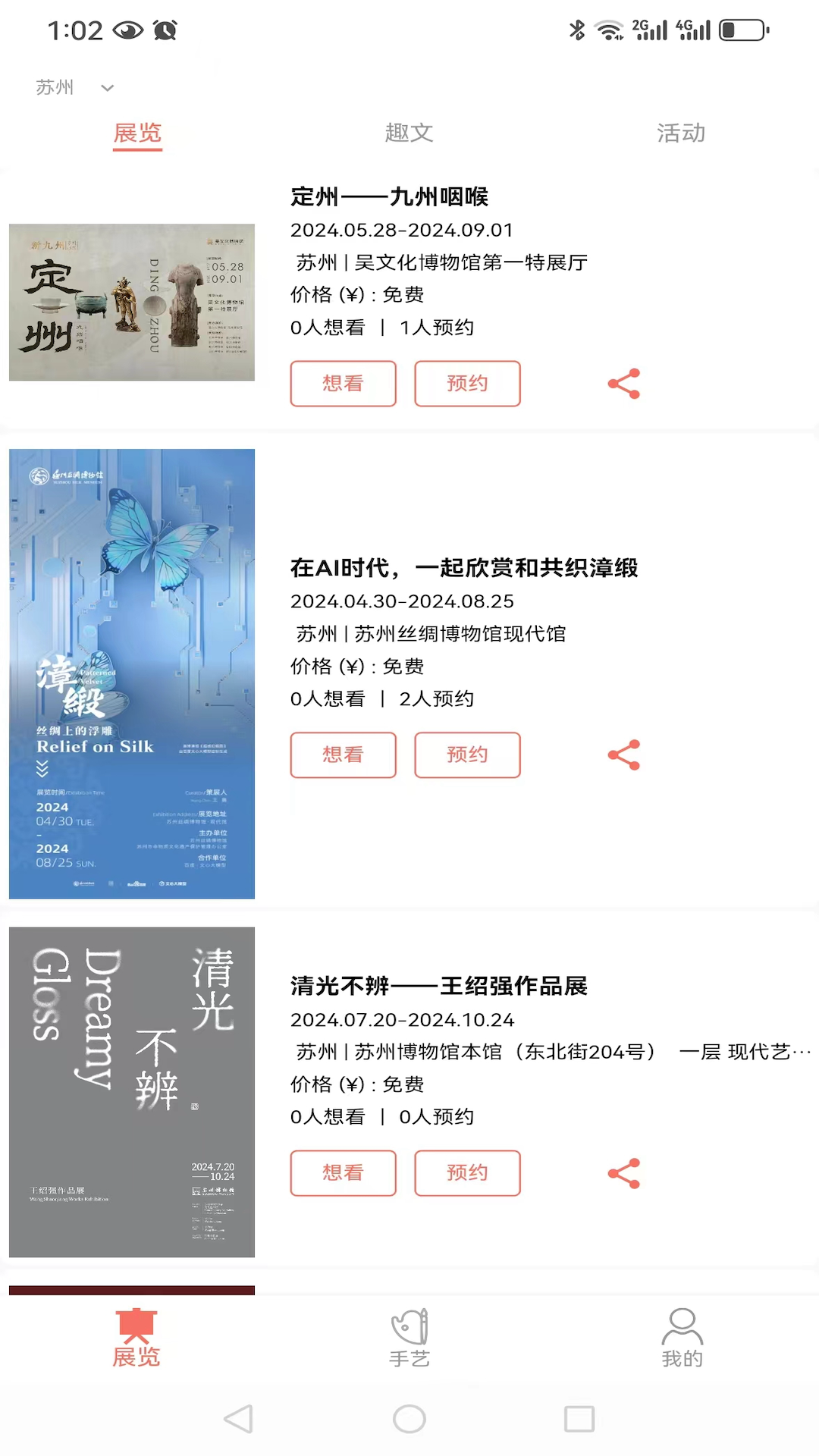Go back using the system back button
This screenshot has height=1456, width=819.
coord(239,1419)
